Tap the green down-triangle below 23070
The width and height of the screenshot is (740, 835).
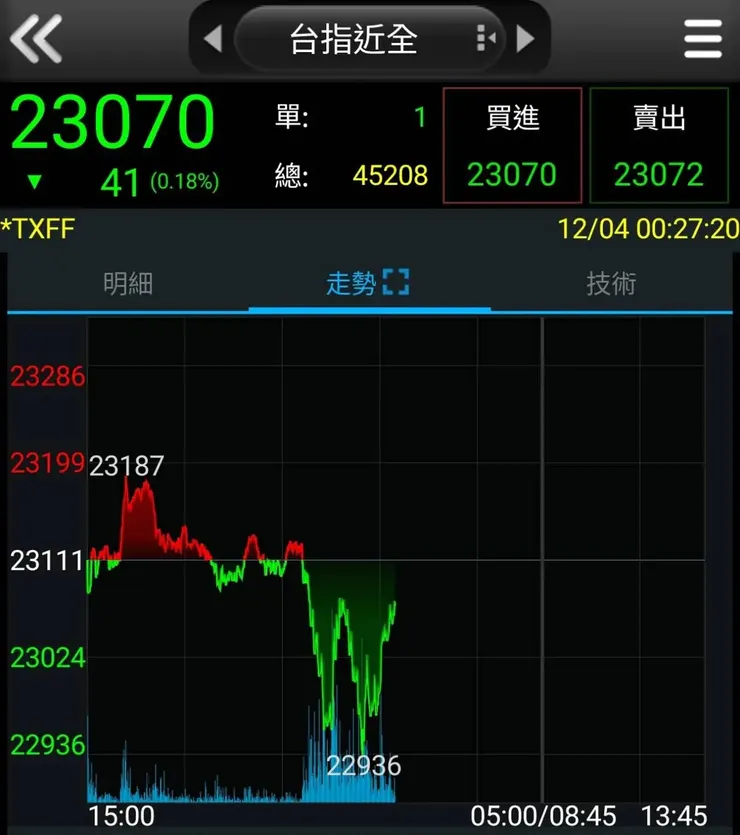35,180
